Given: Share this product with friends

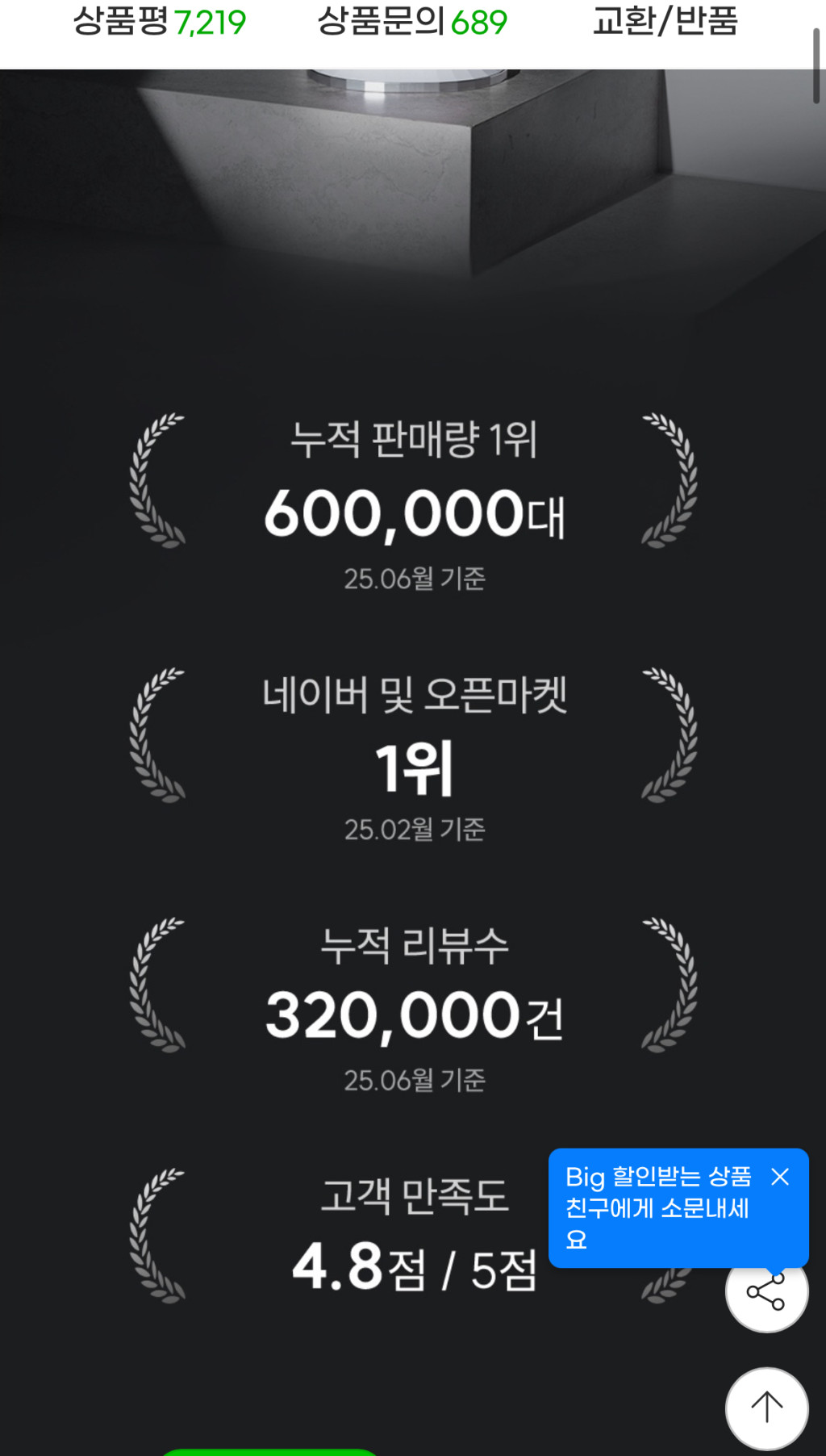Looking at the screenshot, I should pos(766,1294).
